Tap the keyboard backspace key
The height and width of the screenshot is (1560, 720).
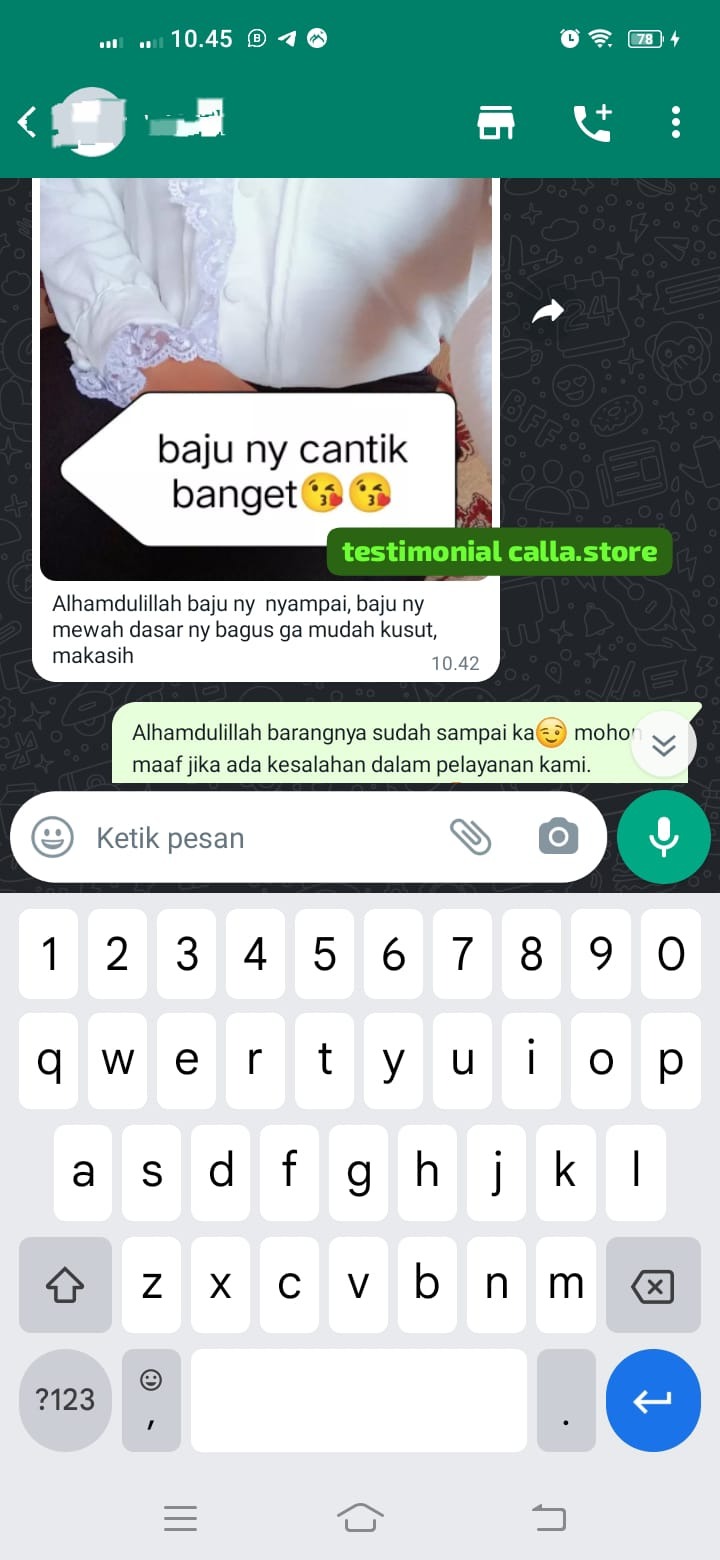[x=652, y=1286]
